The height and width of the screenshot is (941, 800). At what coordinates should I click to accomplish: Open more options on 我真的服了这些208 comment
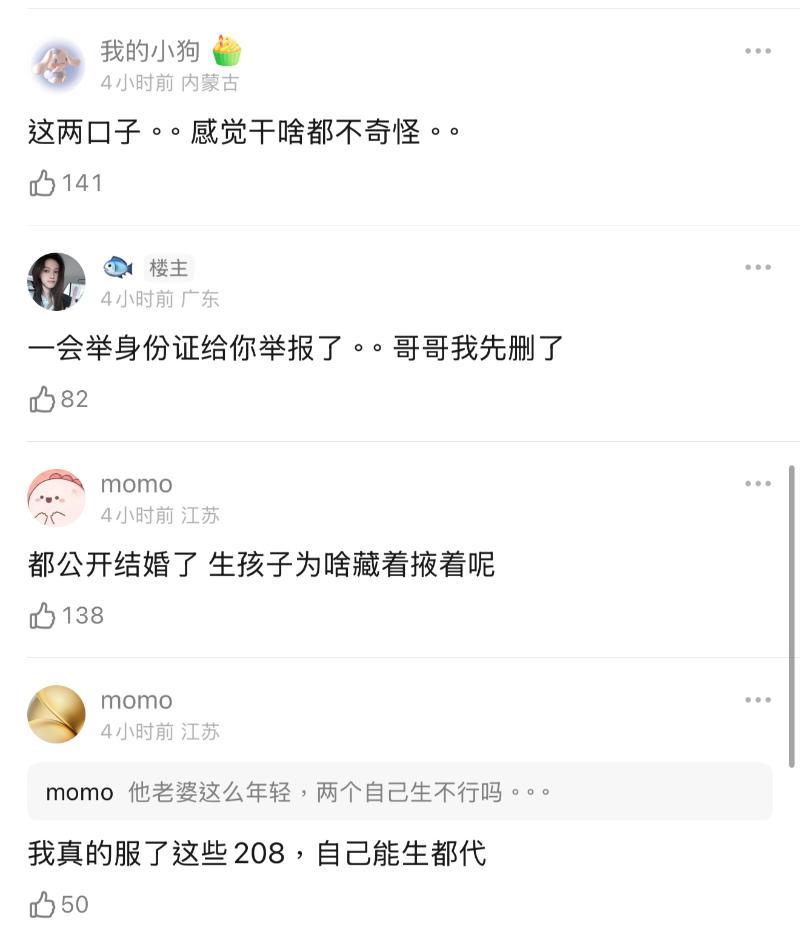758,700
